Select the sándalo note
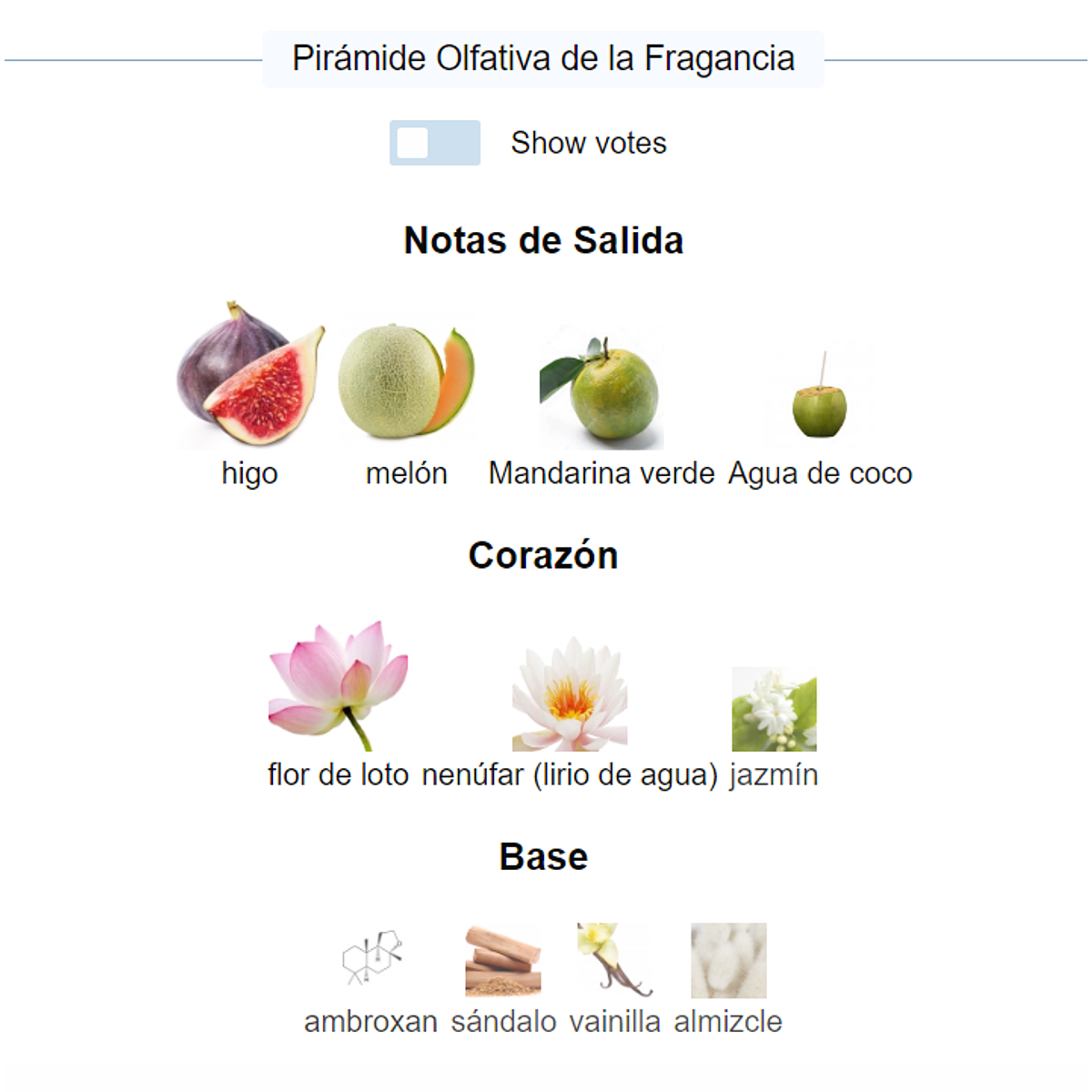 pos(503,961)
